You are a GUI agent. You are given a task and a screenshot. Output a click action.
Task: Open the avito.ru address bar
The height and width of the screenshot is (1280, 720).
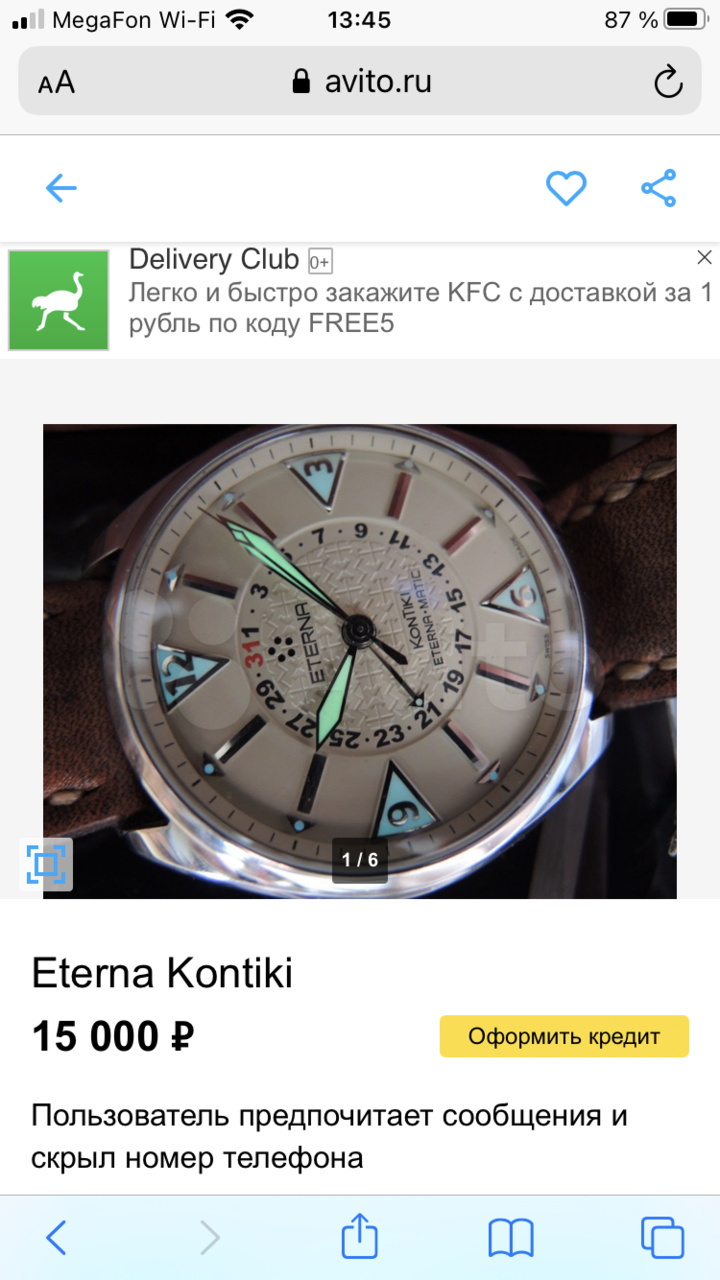(362, 81)
